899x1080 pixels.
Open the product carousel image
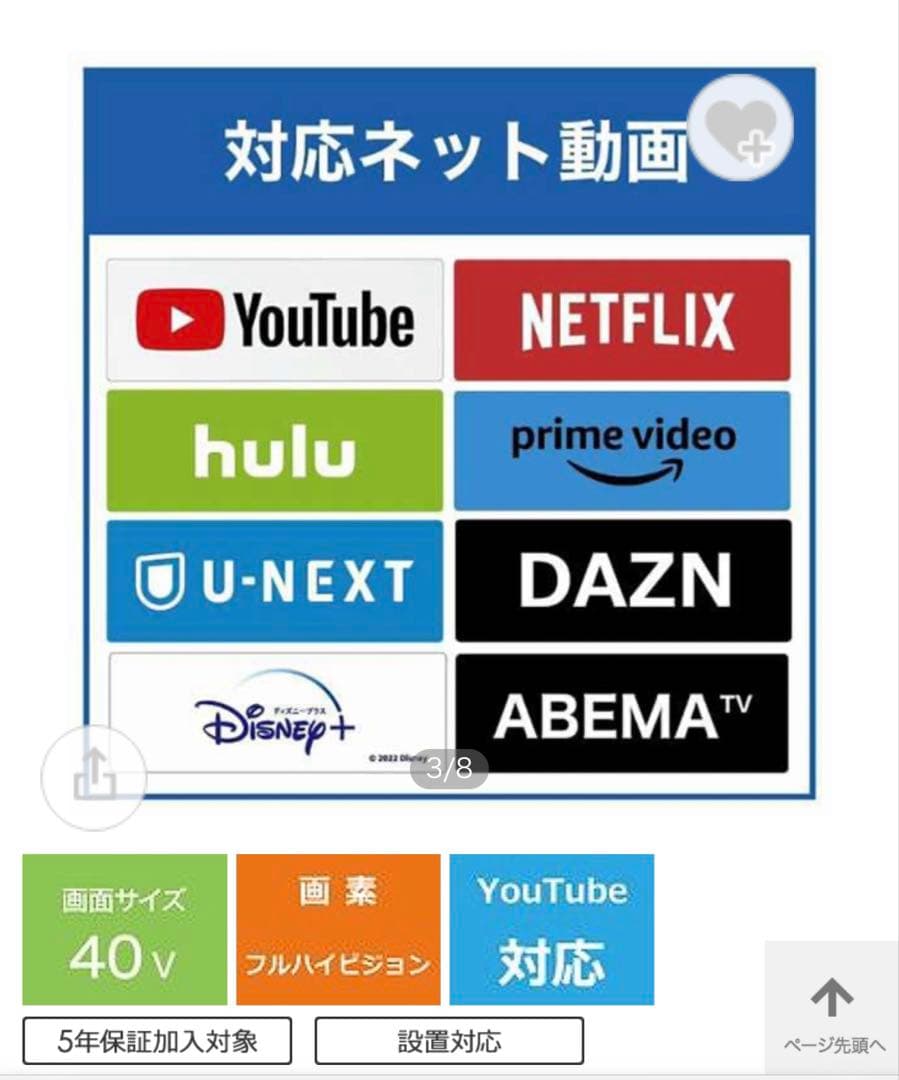click(449, 430)
